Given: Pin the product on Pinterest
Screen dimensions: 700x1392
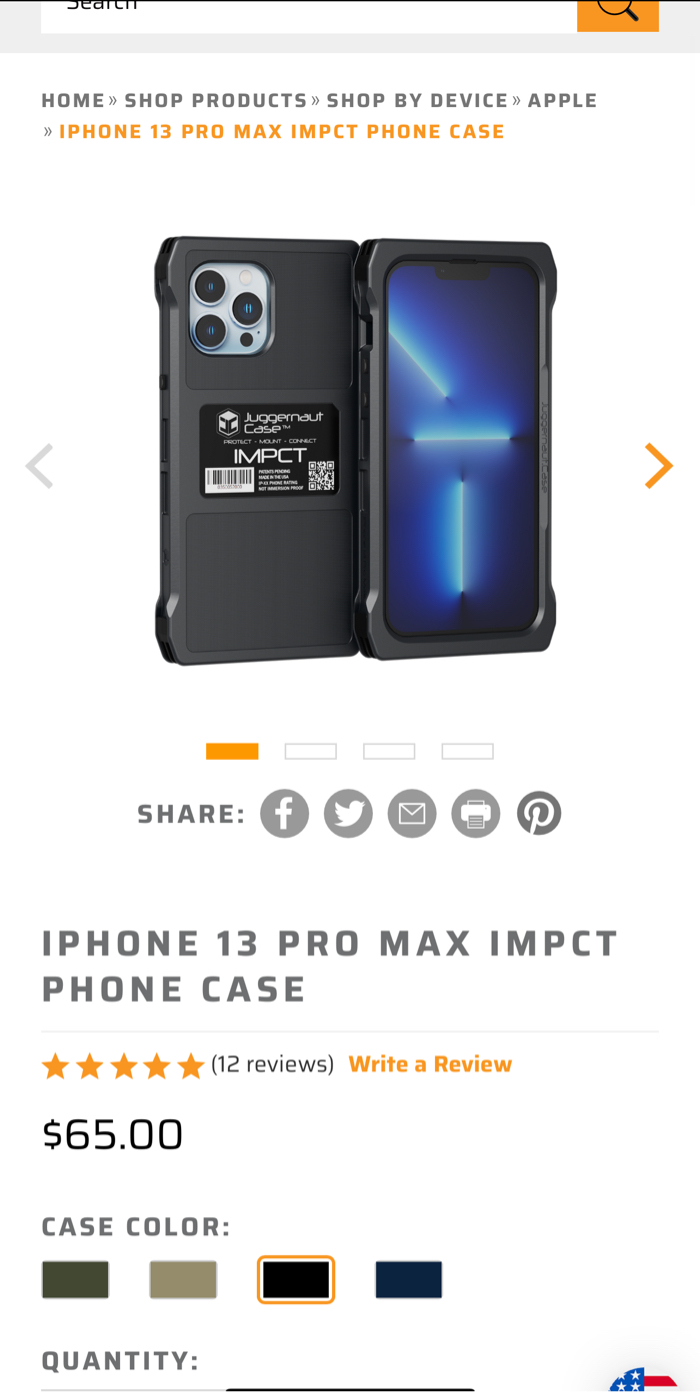Looking at the screenshot, I should pyautogui.click(x=539, y=814).
